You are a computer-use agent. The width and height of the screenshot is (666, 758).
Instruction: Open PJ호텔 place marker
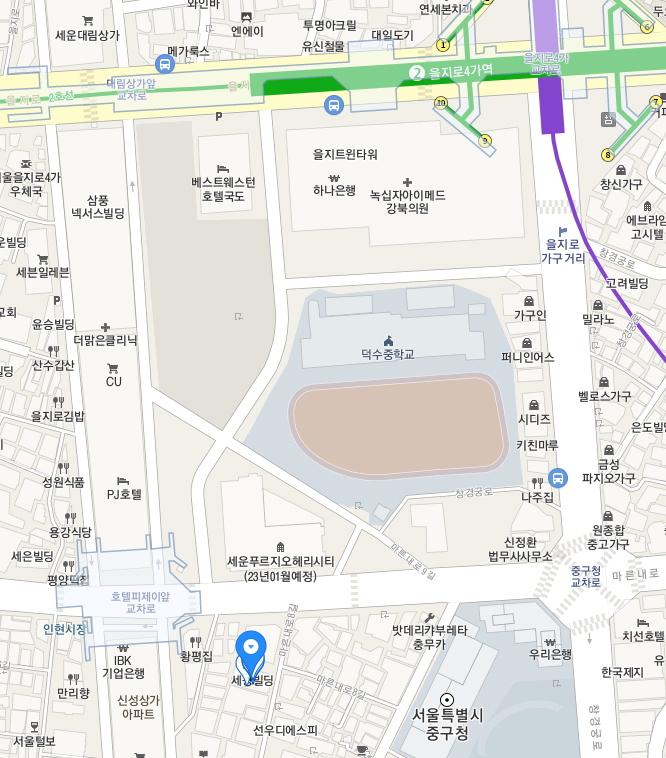coord(124,481)
